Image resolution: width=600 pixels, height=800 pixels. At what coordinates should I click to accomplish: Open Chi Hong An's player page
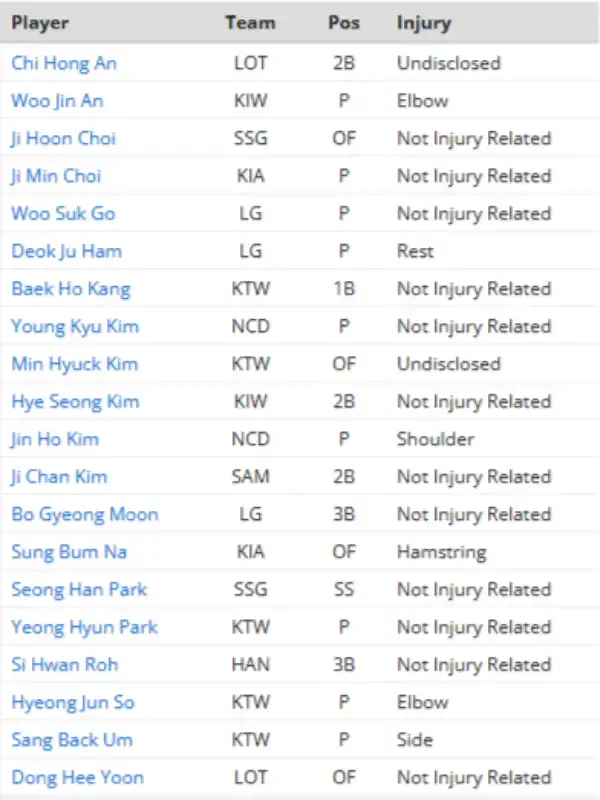click(64, 63)
